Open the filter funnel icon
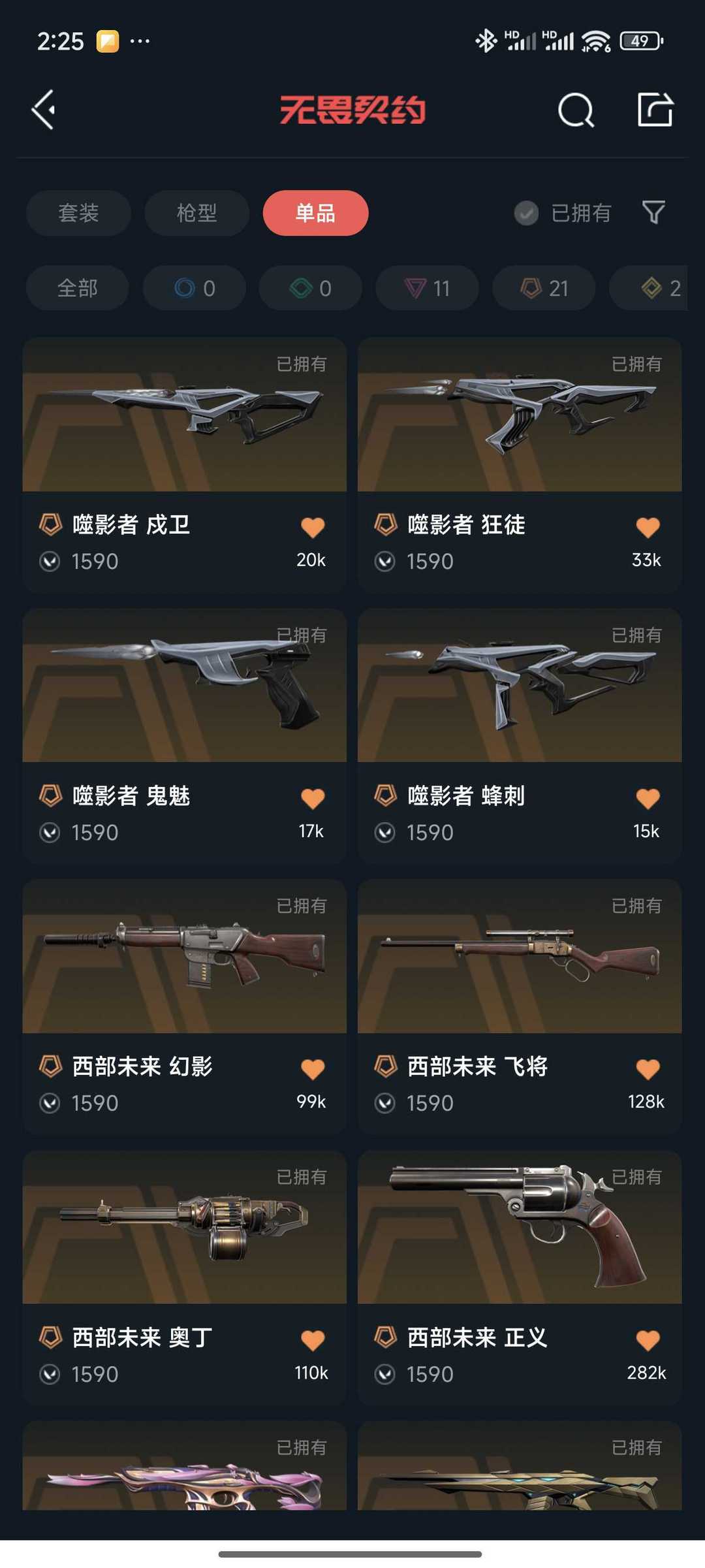 pos(653,212)
